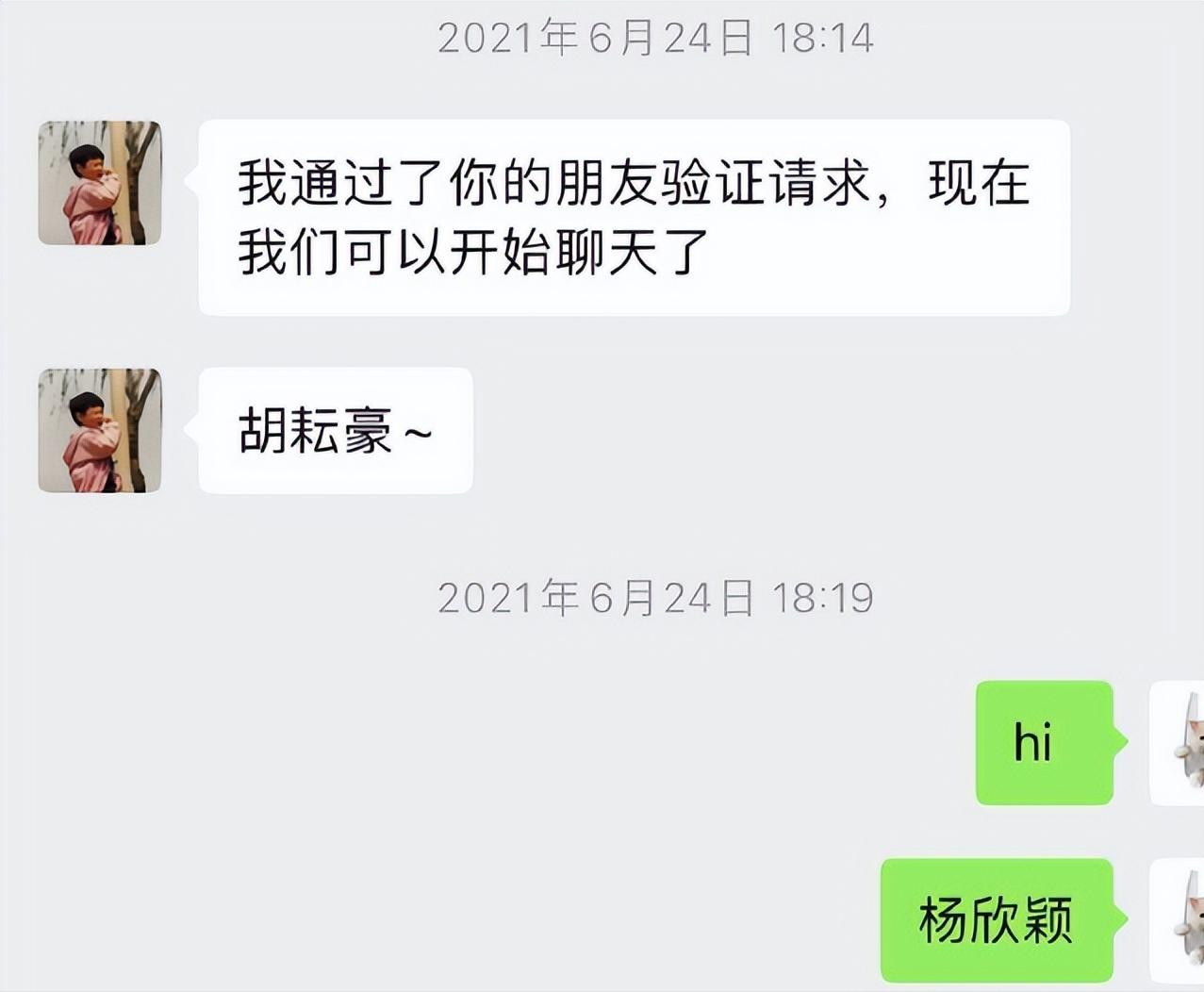Tap the avatar next to 胡耘豪~ message
The width and height of the screenshot is (1204, 992).
(x=100, y=431)
